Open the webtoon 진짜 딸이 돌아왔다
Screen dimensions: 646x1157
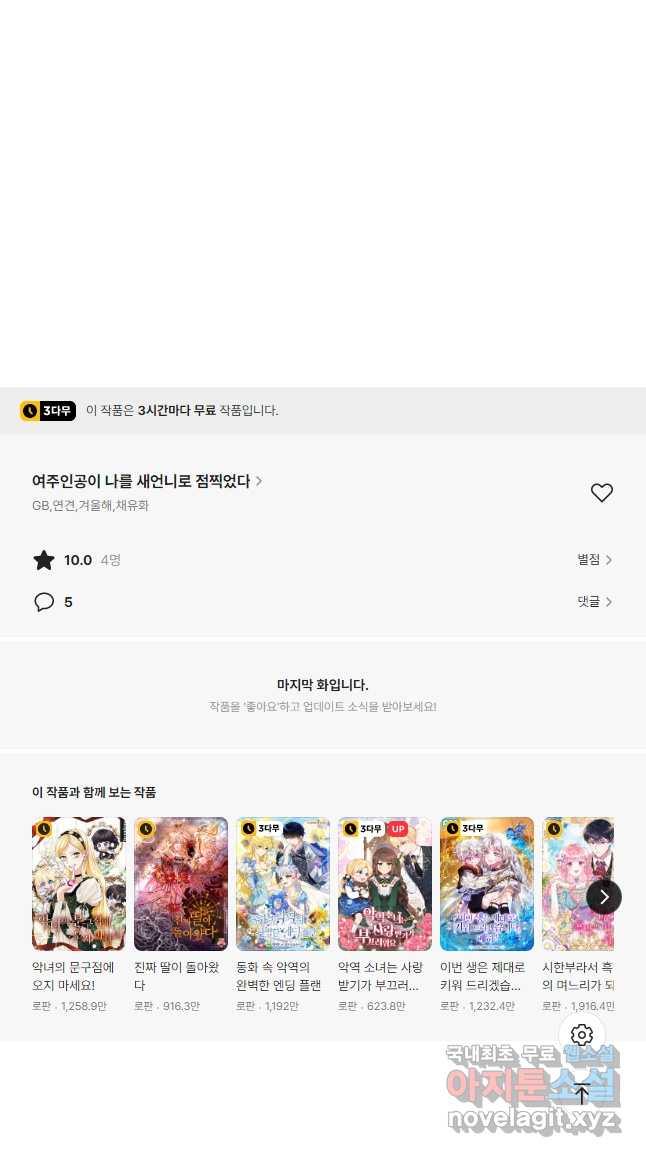[x=181, y=884]
